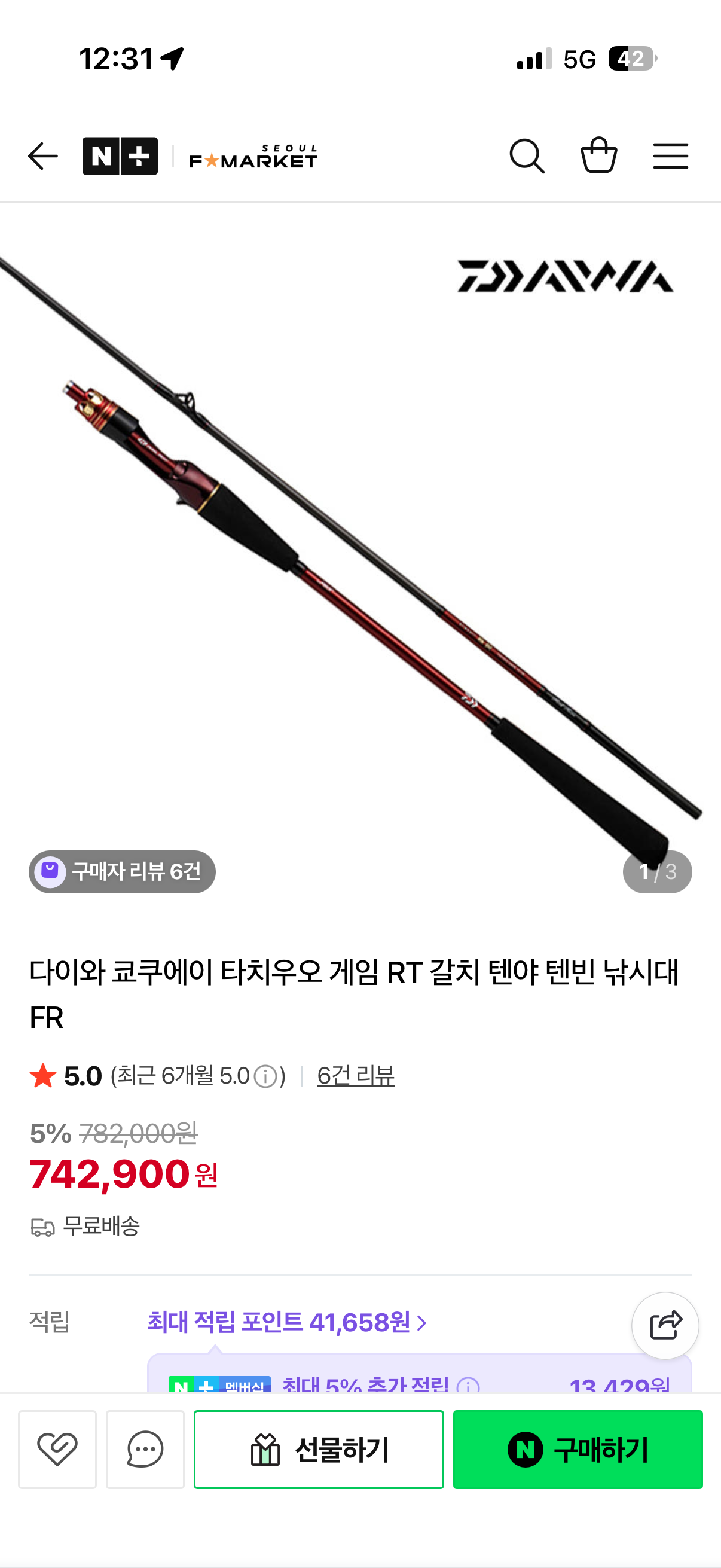Open the N+ Naver store home
Screen dimensions: 721x1568
[120, 157]
